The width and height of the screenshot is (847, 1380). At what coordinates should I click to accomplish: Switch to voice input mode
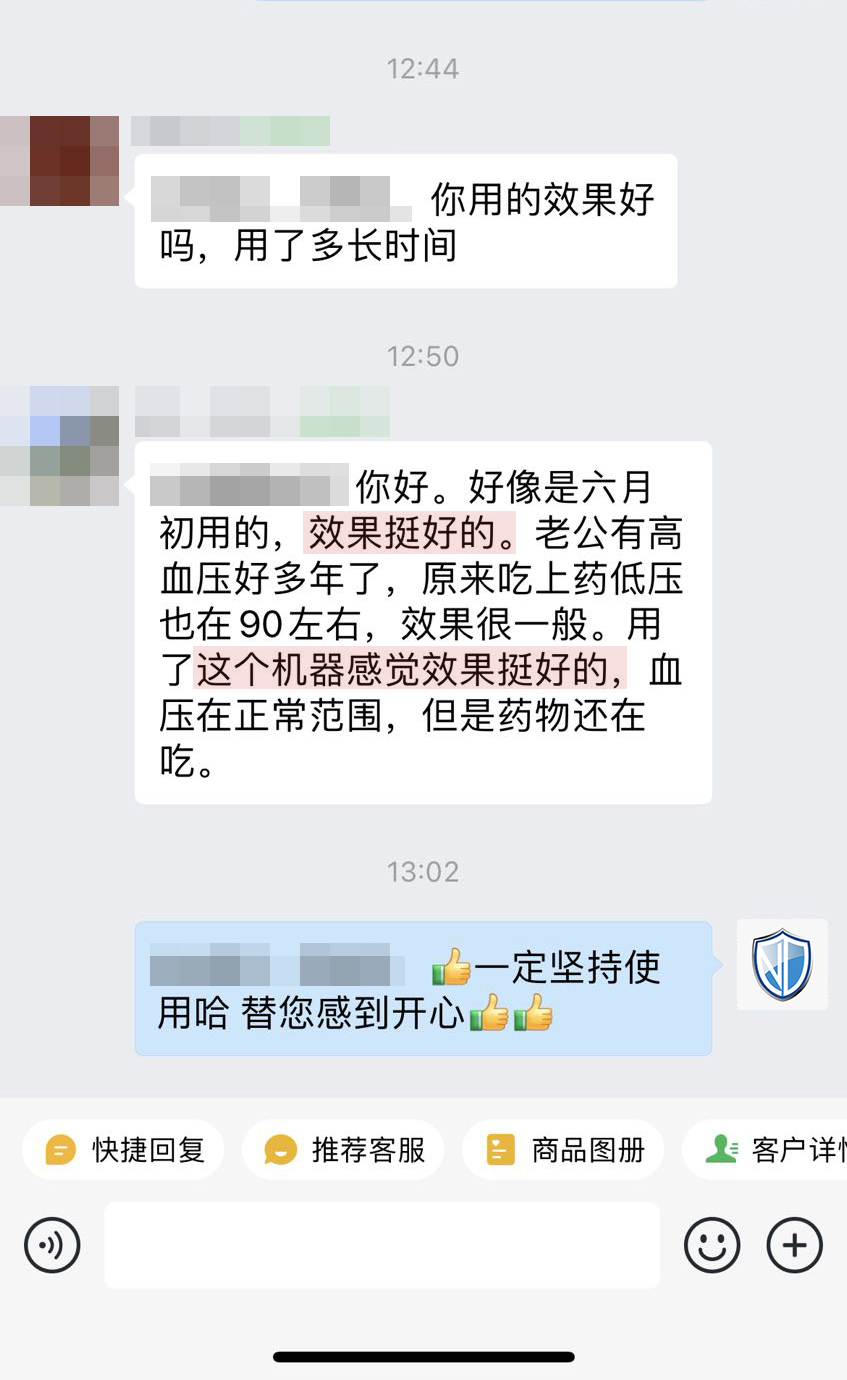pyautogui.click(x=51, y=1245)
